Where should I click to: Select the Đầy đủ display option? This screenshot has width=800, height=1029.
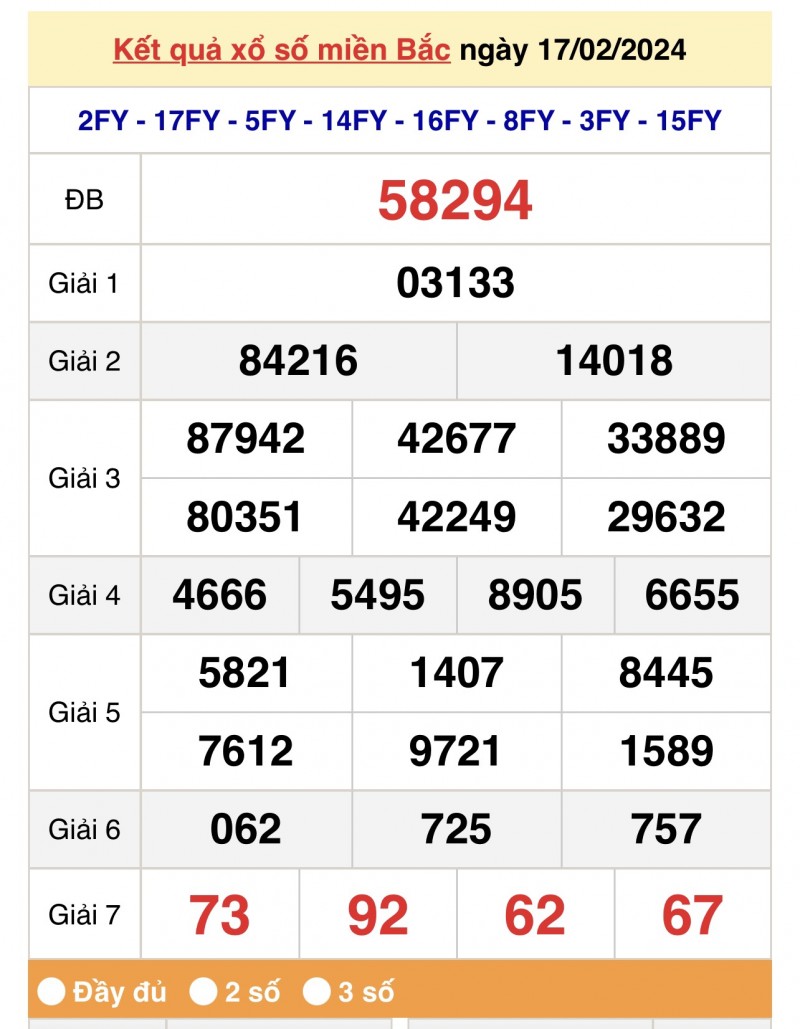(x=51, y=992)
